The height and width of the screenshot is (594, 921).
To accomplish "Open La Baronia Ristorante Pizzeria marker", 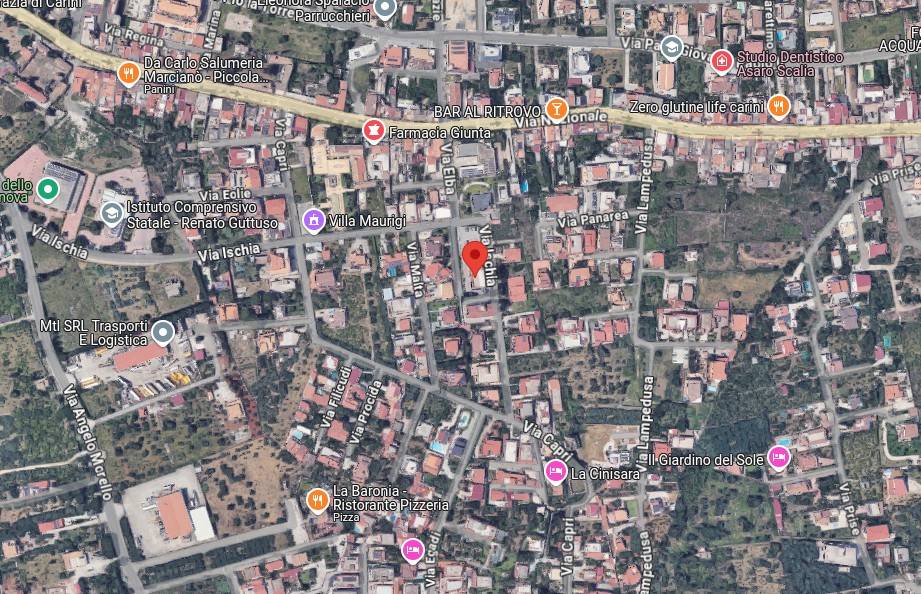I will click(317, 498).
